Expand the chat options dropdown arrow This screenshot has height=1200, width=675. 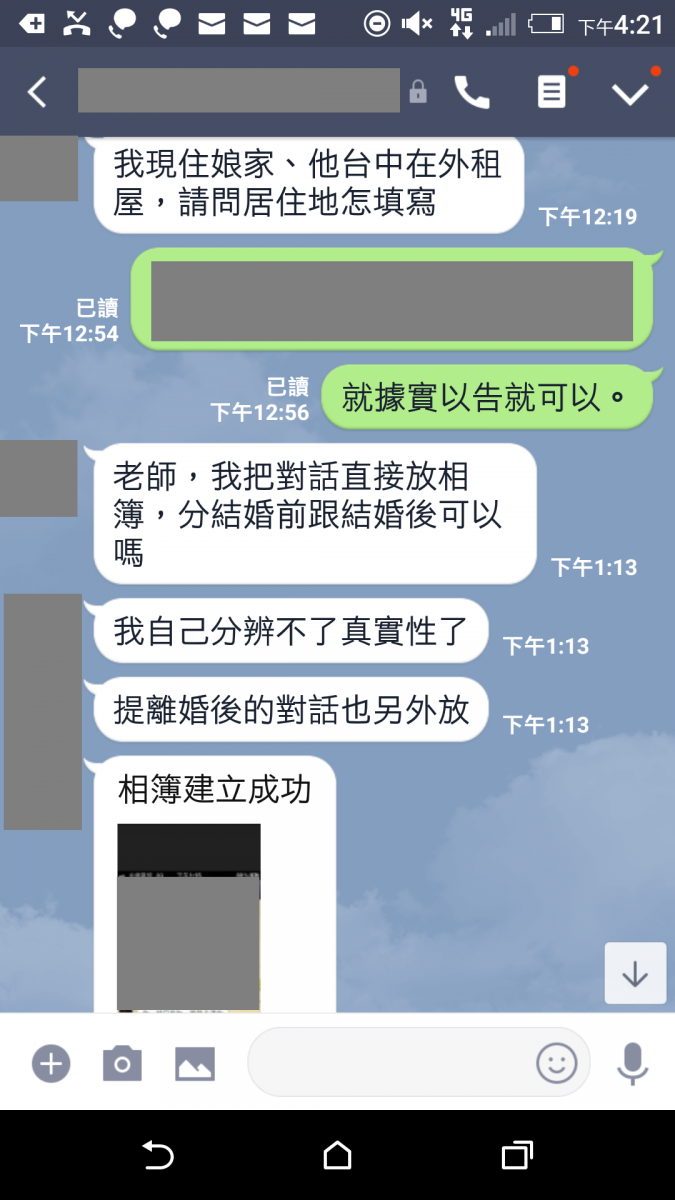(x=630, y=93)
